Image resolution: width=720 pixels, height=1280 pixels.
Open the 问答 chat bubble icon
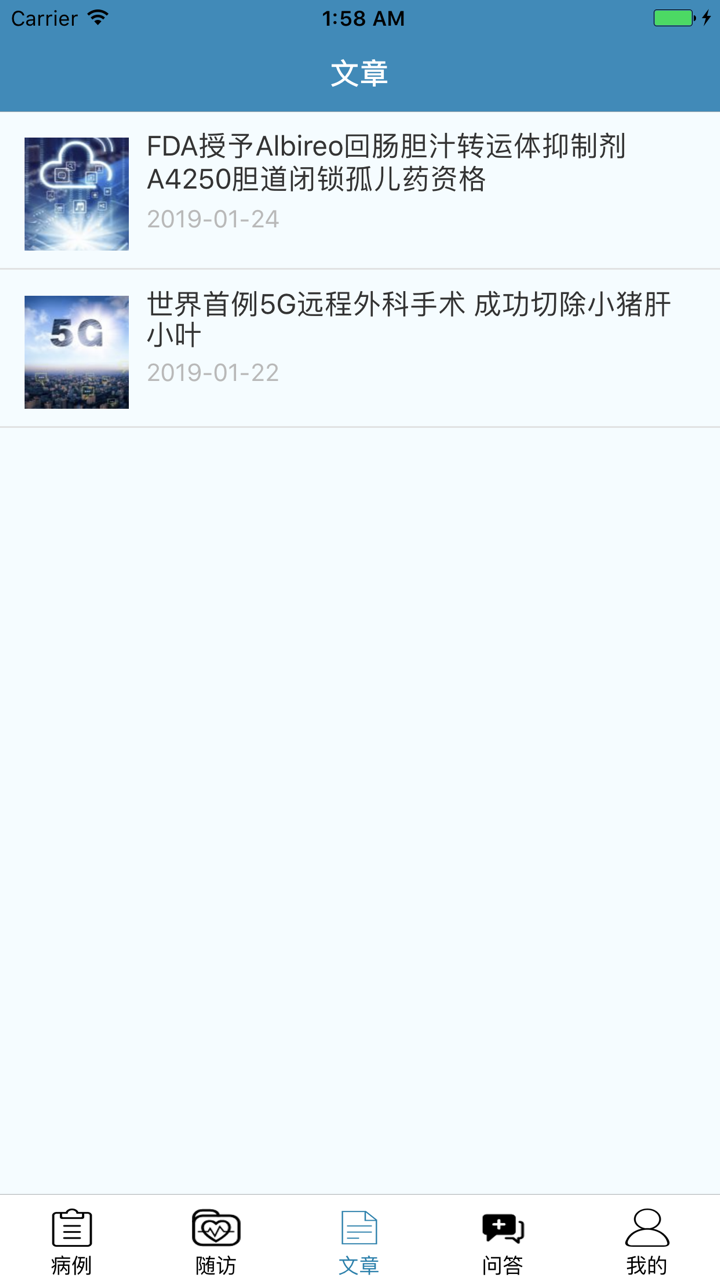point(501,1225)
